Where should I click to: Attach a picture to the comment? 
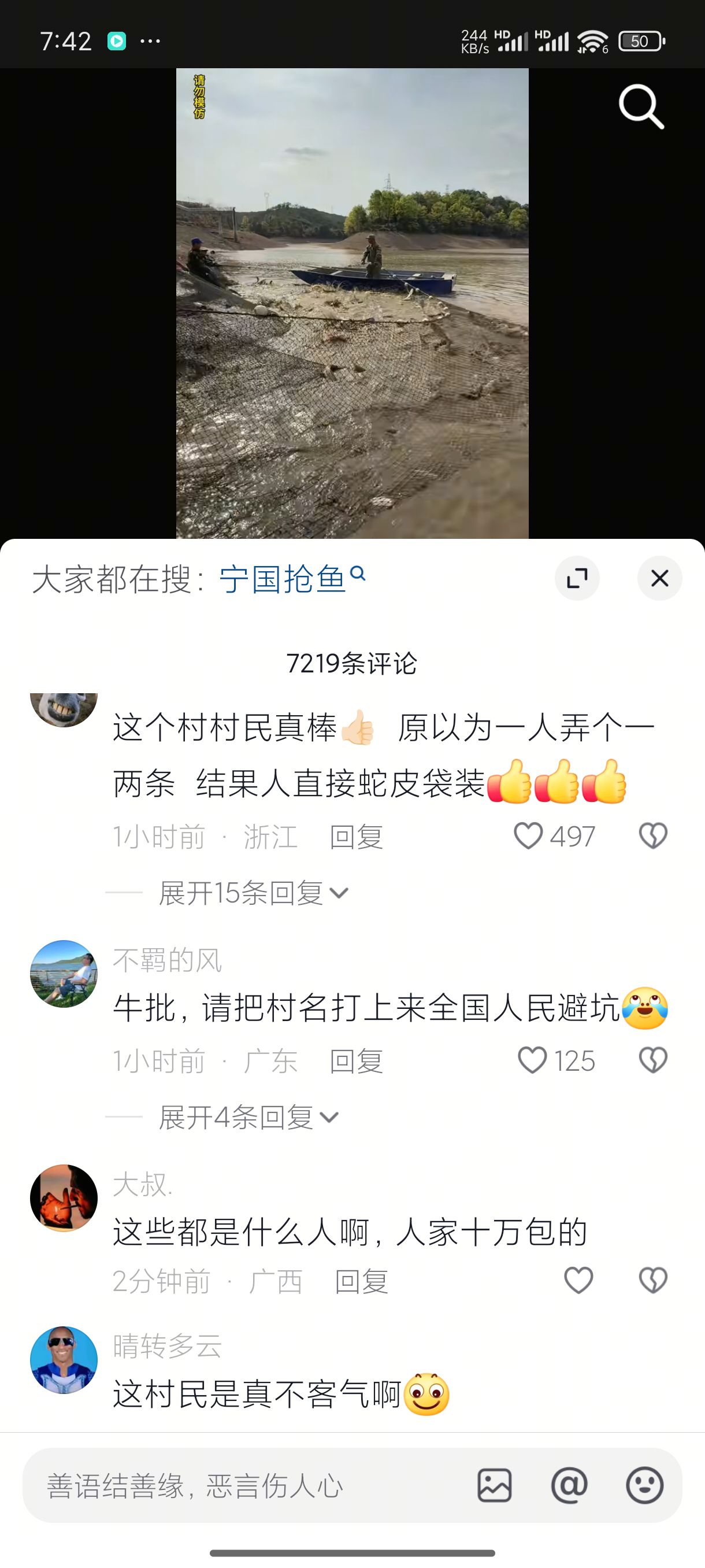tap(494, 1486)
